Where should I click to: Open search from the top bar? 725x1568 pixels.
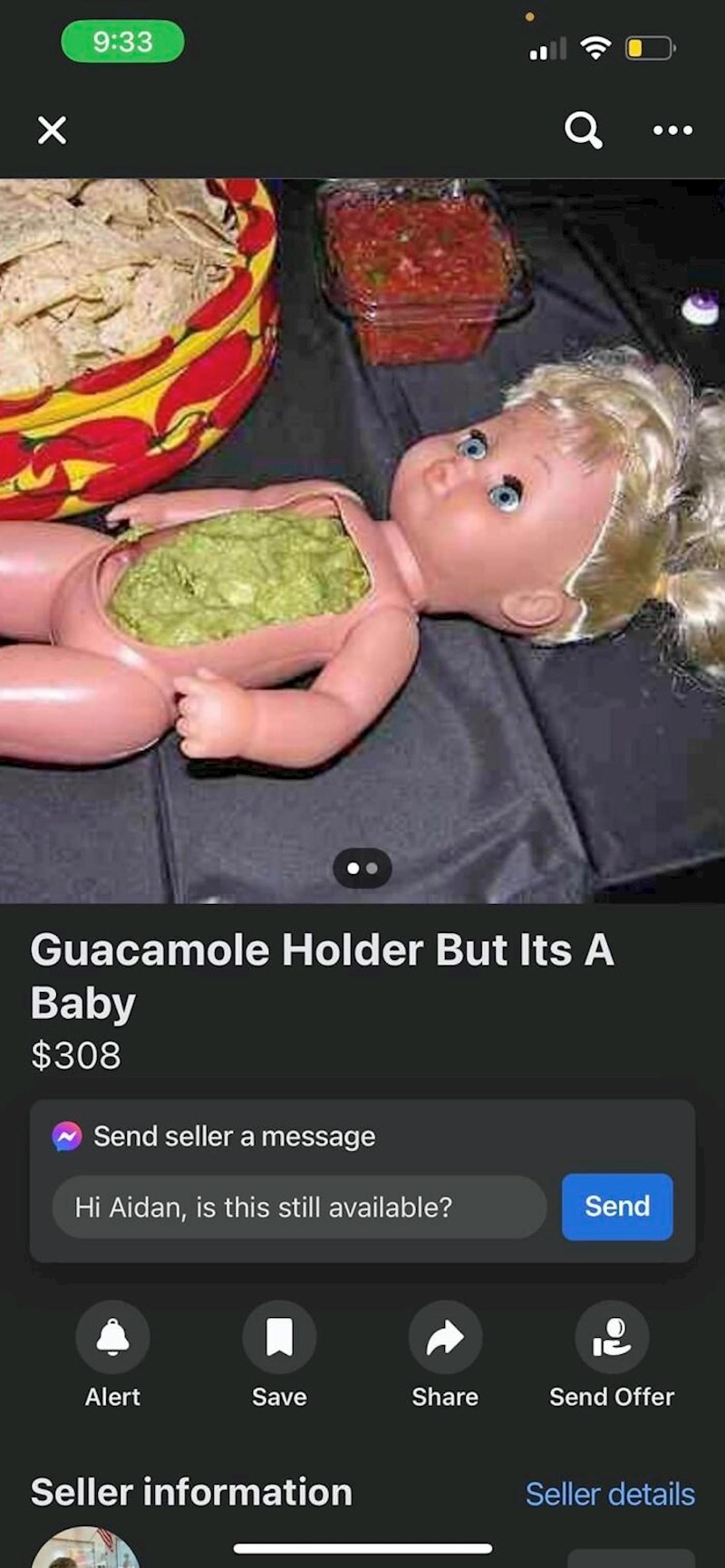coord(583,130)
